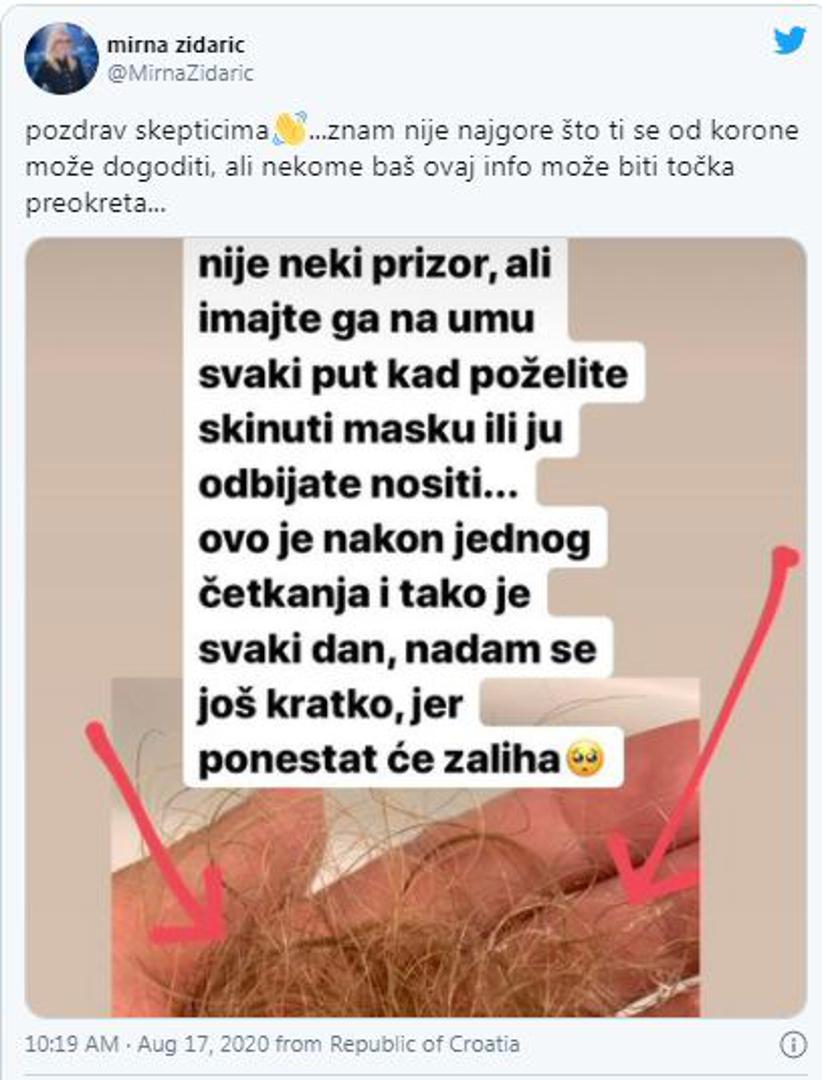Open mirna zidaric's profile picture
Screen dimensions: 822x1080
coord(61,59)
